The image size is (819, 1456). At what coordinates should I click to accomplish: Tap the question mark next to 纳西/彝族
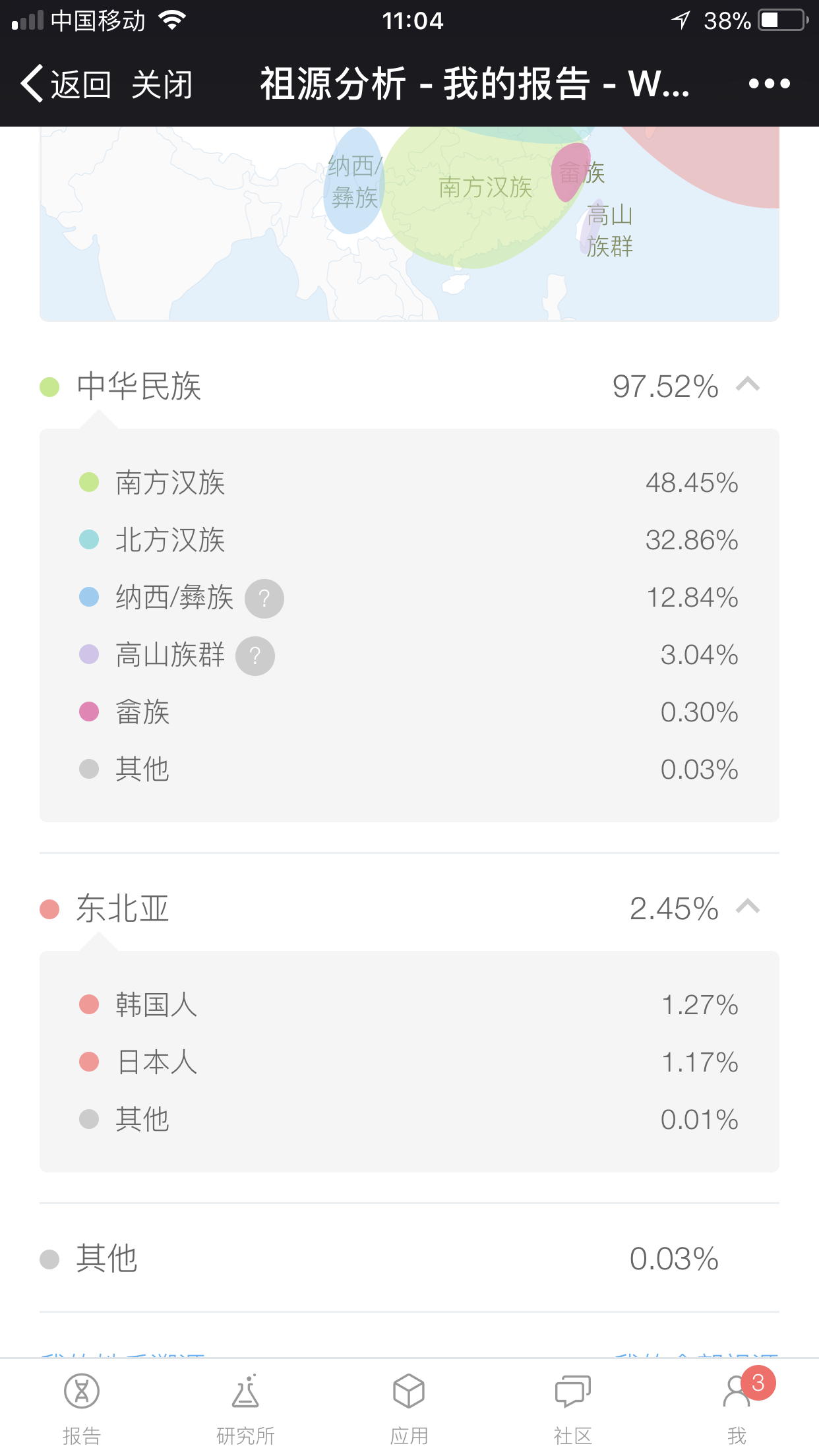pos(264,599)
